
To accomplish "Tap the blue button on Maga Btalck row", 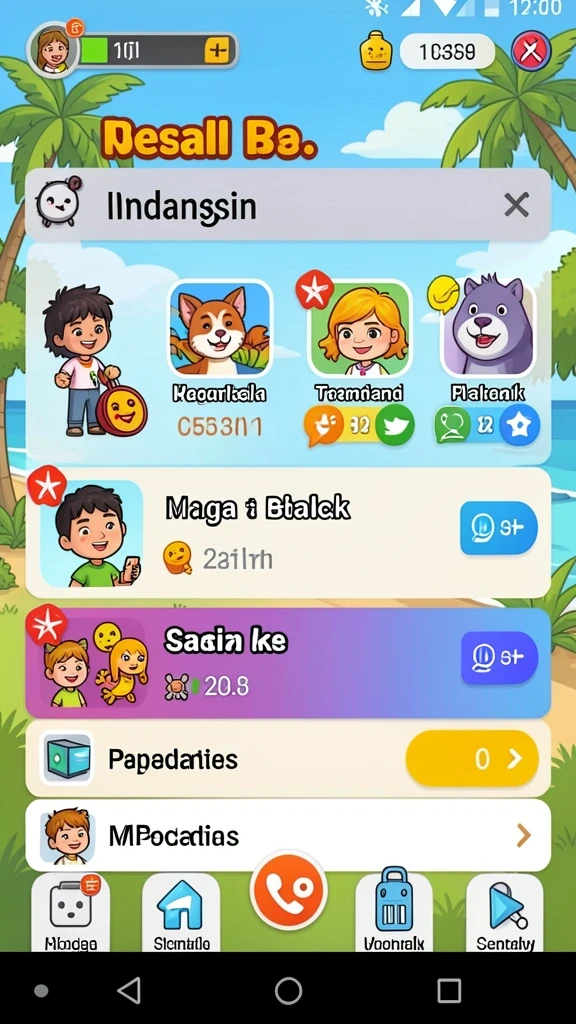I will (x=499, y=528).
